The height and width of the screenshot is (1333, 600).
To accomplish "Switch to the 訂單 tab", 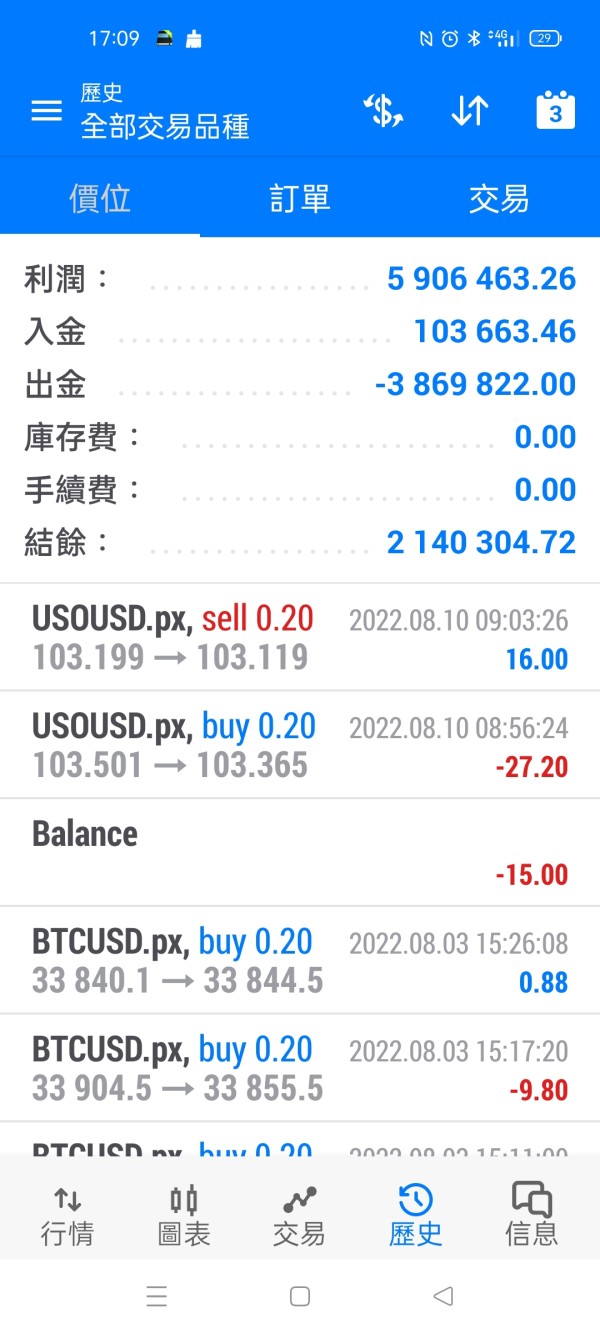I will coord(300,198).
